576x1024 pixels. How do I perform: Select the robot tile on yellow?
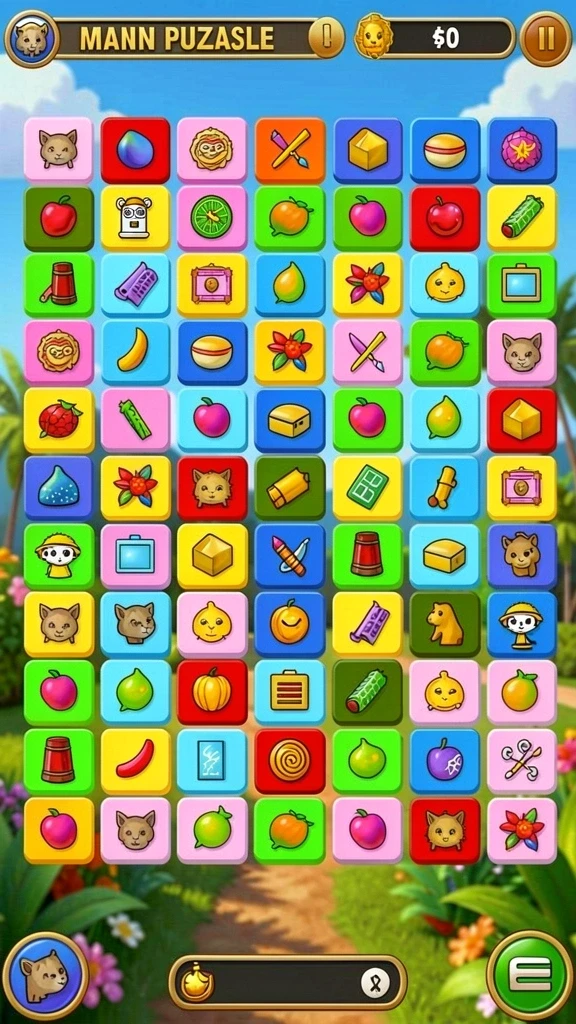(135, 217)
